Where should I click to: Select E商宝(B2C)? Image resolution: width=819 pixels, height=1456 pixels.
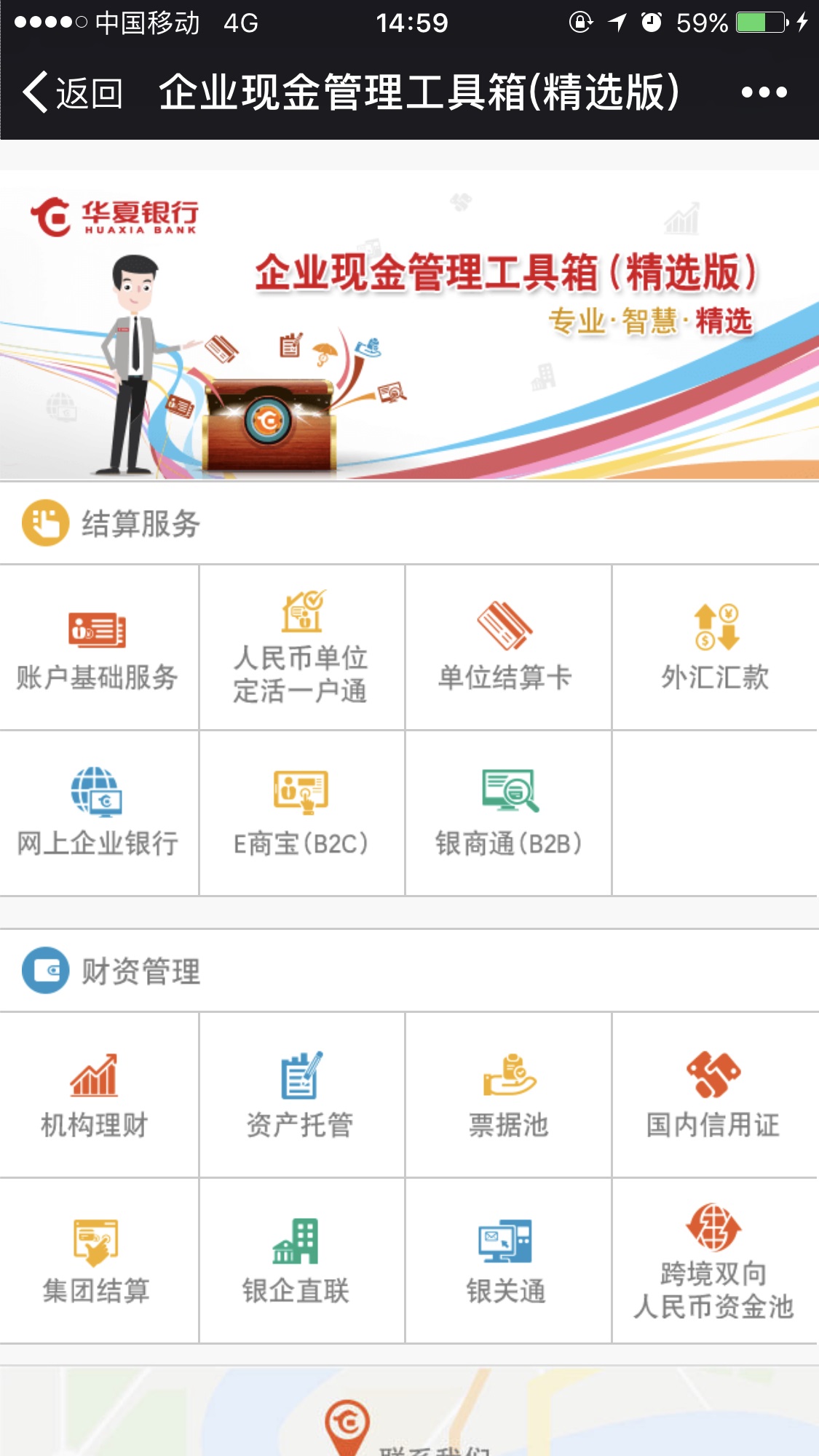click(301, 813)
